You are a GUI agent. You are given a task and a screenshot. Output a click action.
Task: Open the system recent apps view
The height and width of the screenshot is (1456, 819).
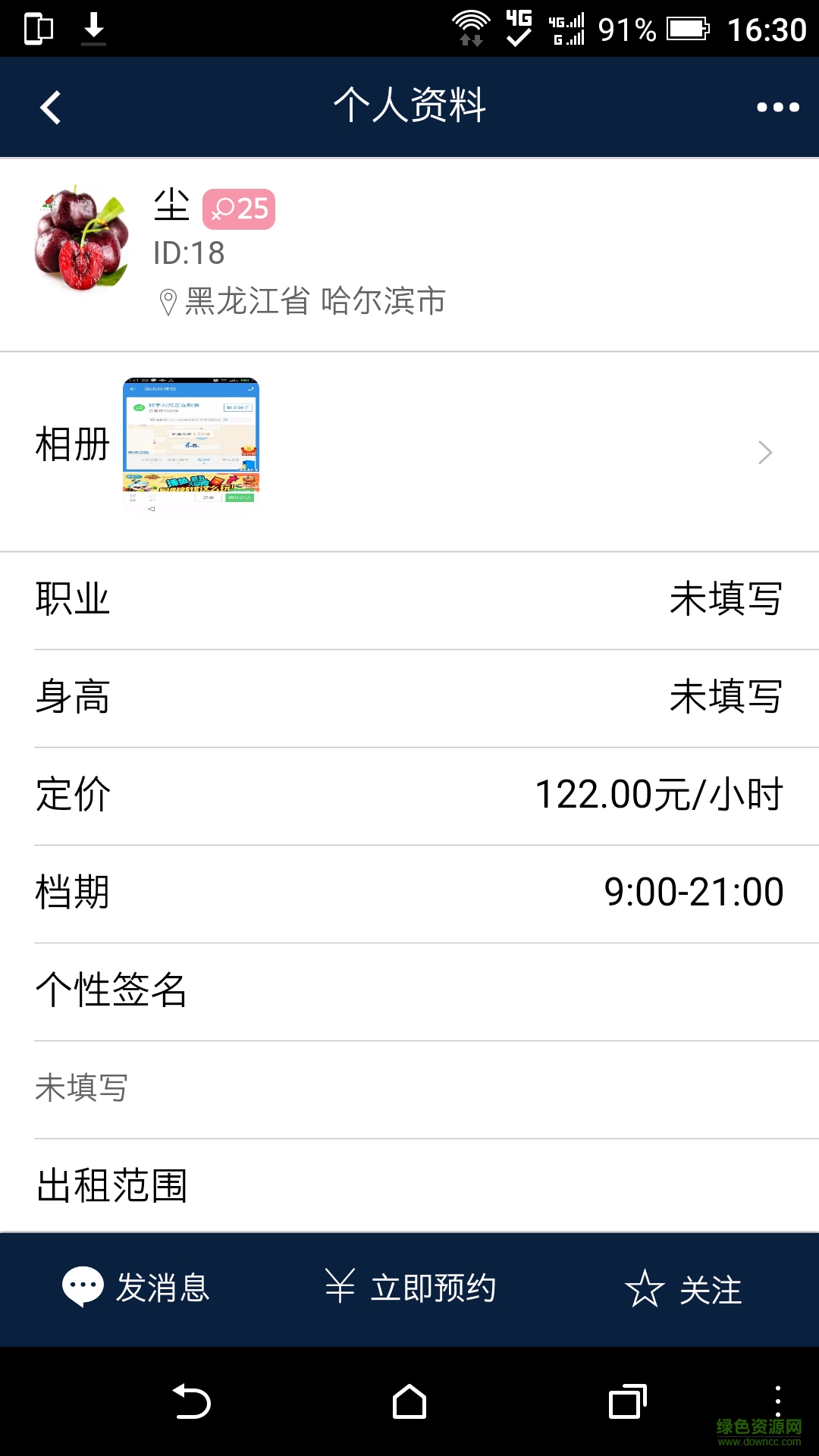coord(627,1402)
